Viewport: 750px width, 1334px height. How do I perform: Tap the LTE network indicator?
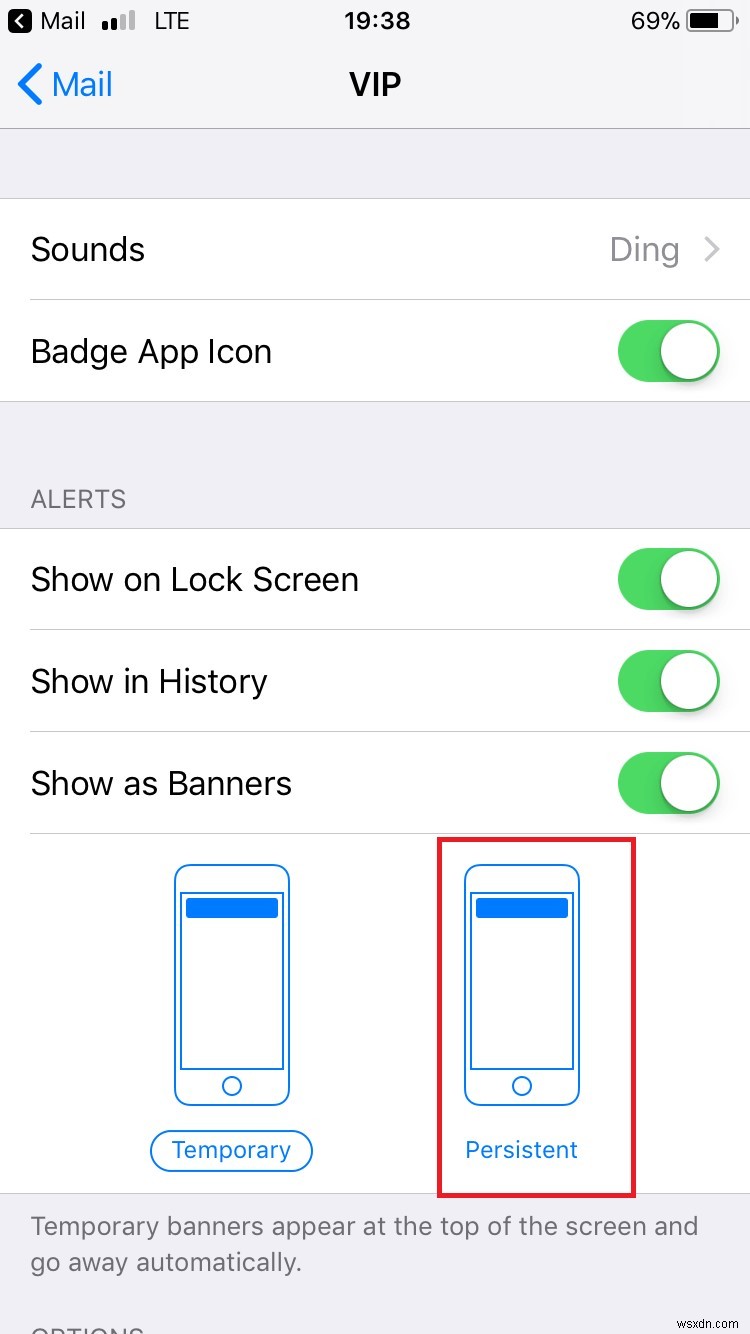170,20
